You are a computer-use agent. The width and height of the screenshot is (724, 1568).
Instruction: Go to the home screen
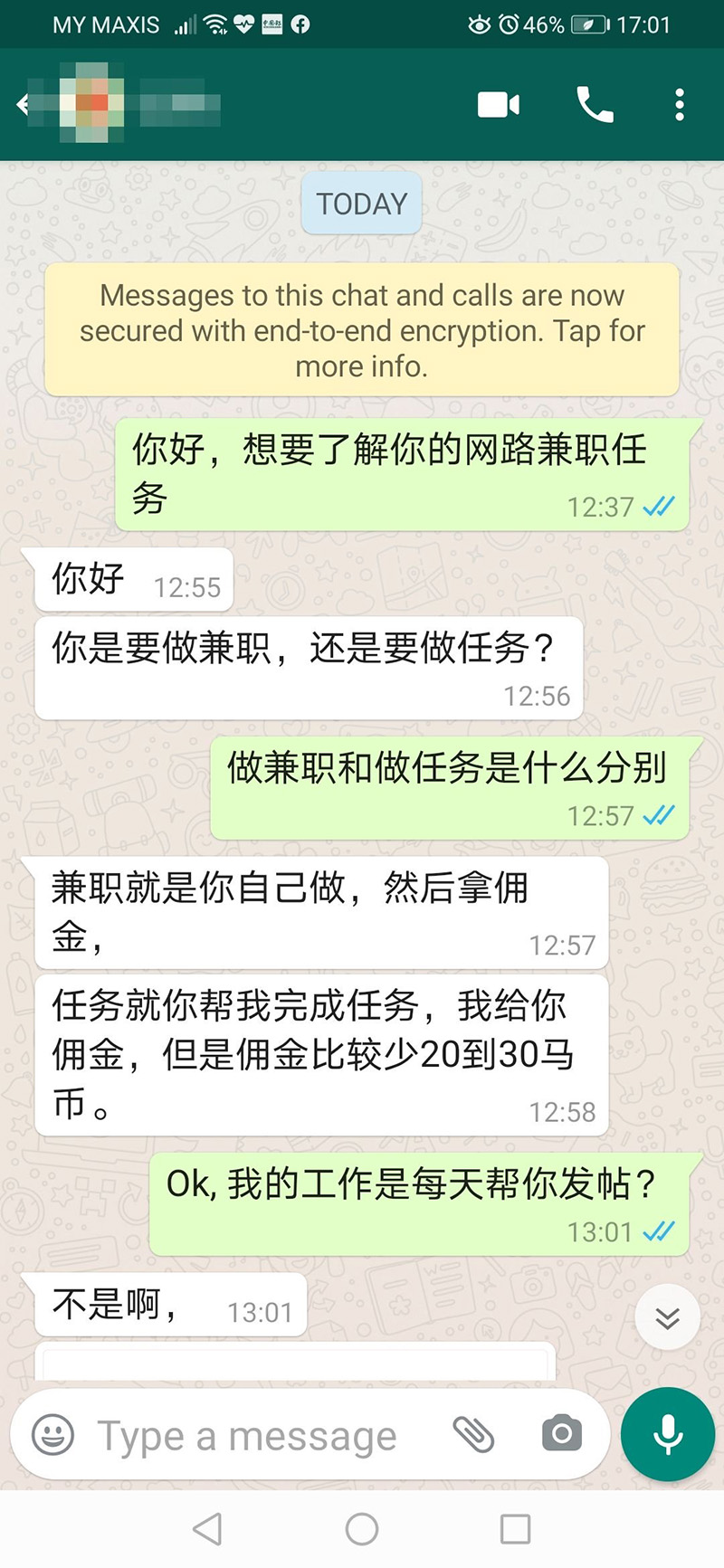tap(362, 1529)
